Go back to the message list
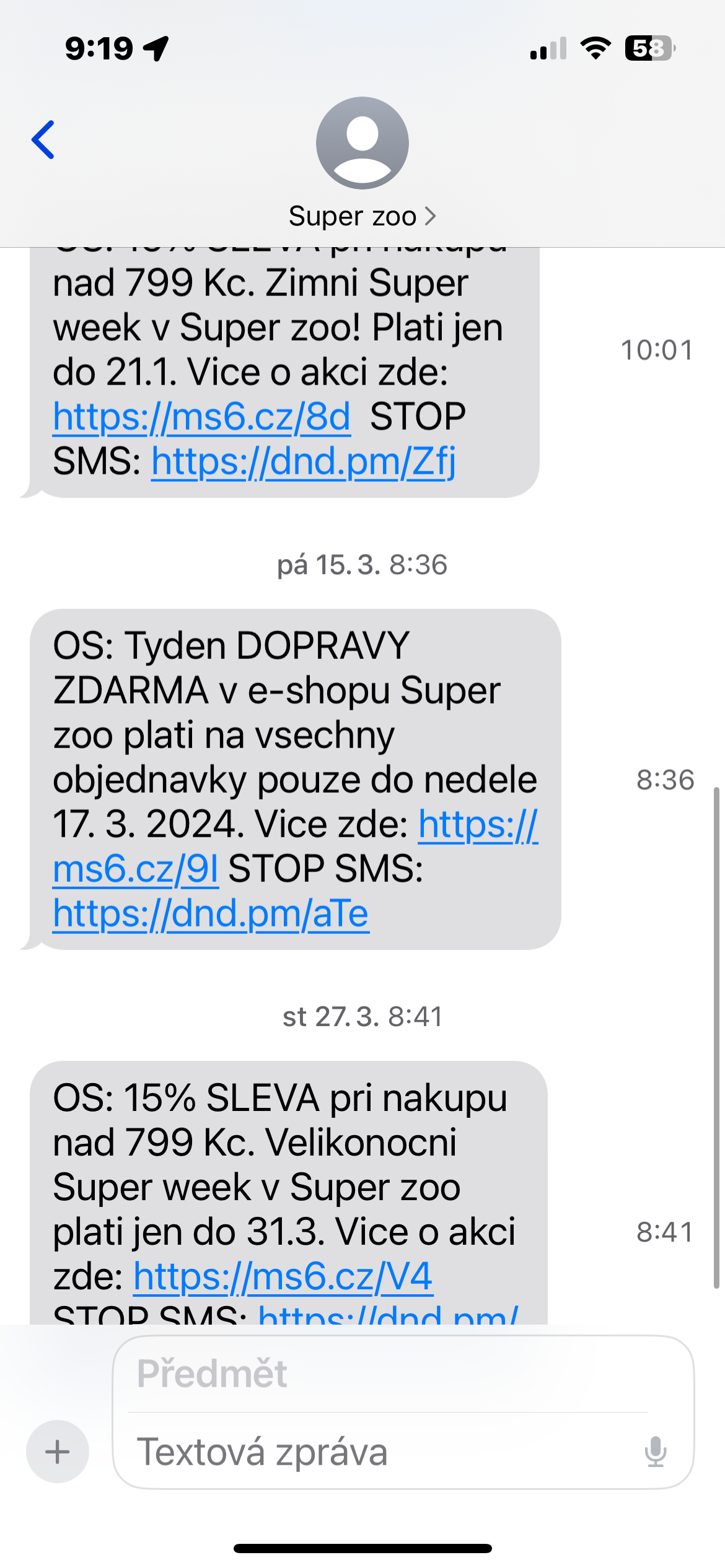 [43, 140]
